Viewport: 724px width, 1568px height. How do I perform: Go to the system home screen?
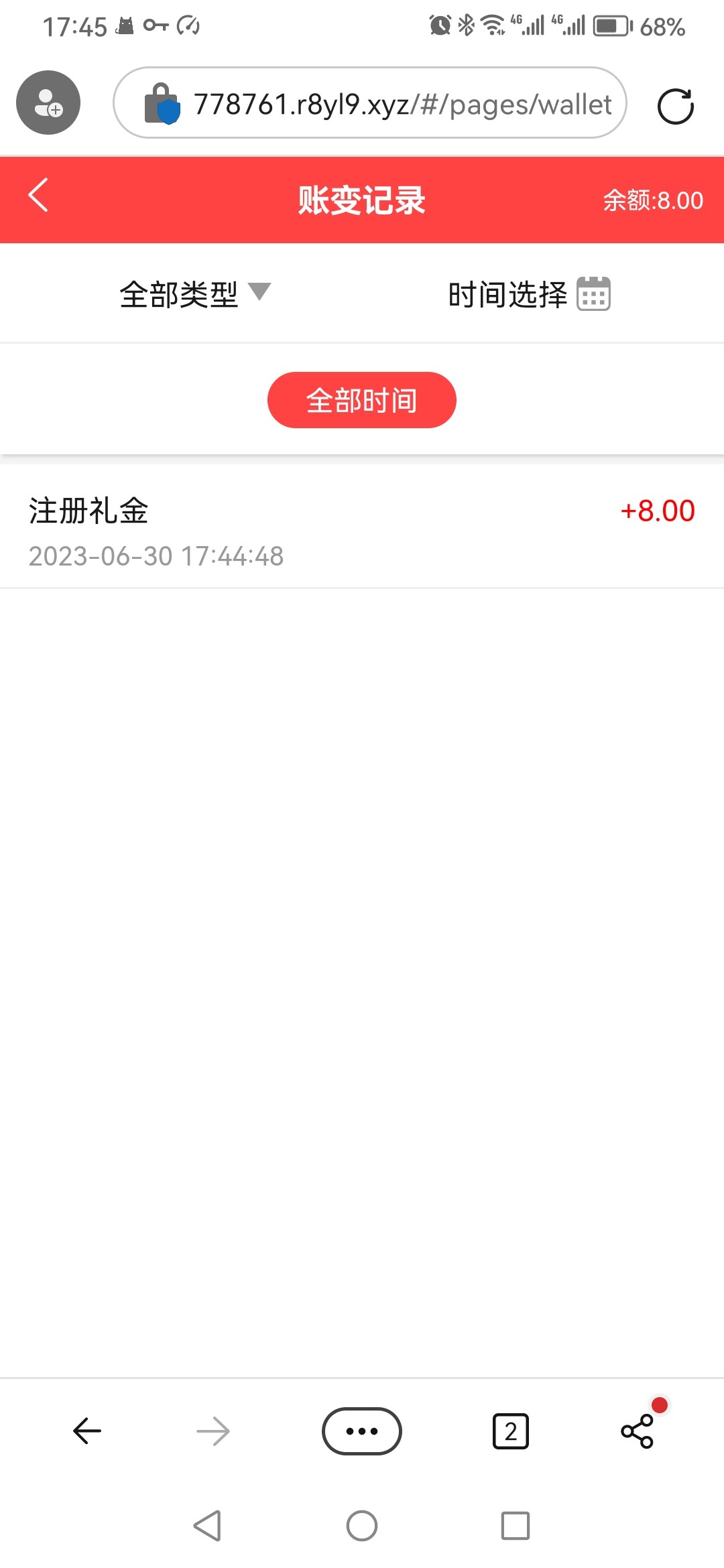362,1526
